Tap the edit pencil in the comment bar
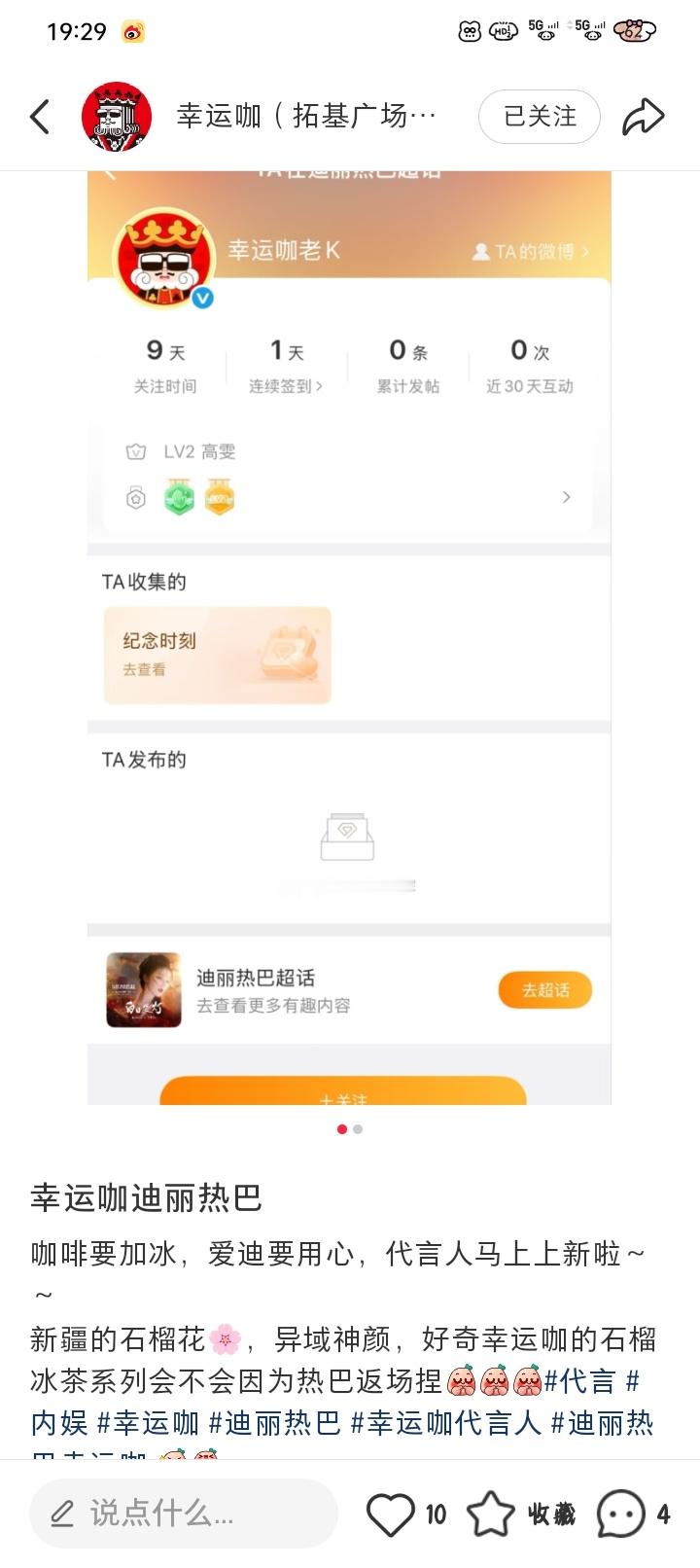Image resolution: width=700 pixels, height=1568 pixels. pyautogui.click(x=63, y=1515)
